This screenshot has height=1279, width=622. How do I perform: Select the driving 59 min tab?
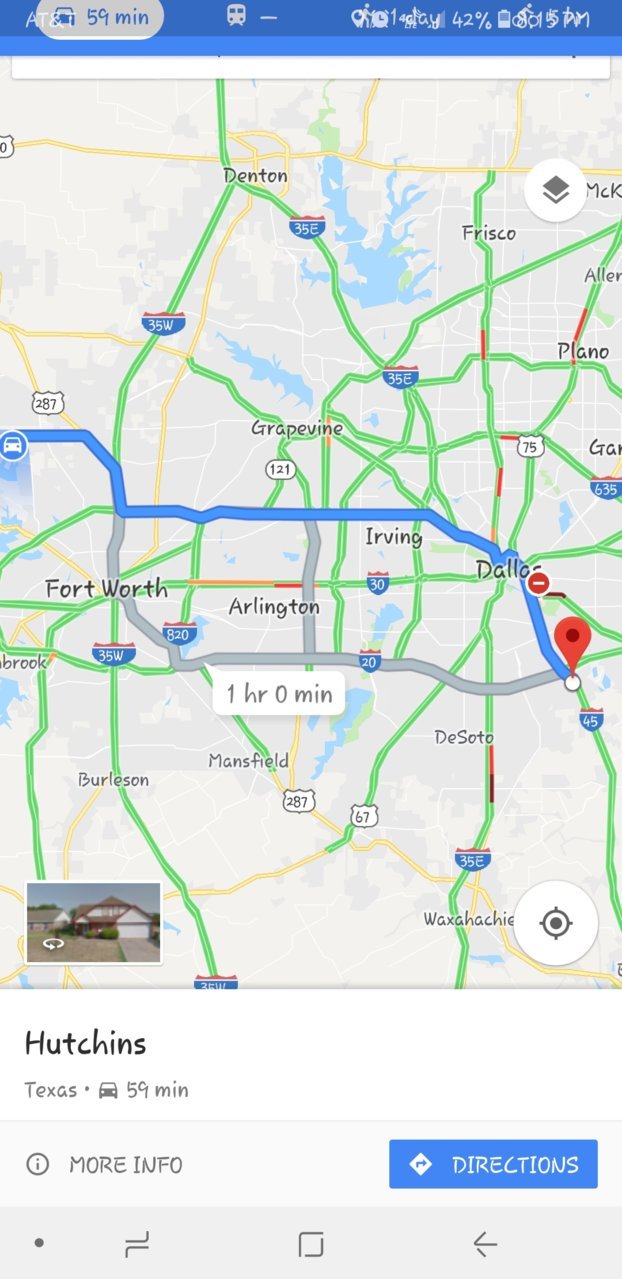pos(100,17)
